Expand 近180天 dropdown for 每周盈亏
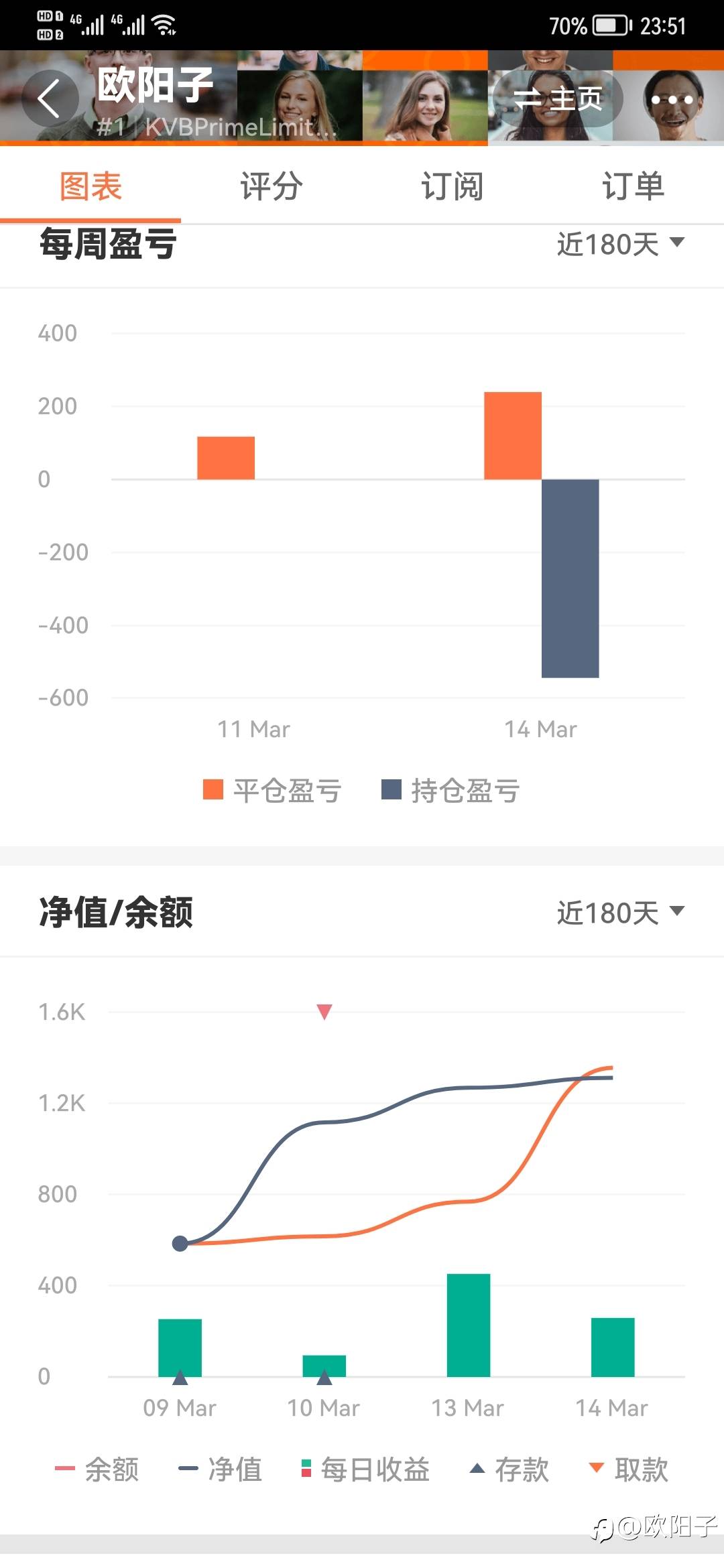The image size is (724, 1568). [621, 244]
